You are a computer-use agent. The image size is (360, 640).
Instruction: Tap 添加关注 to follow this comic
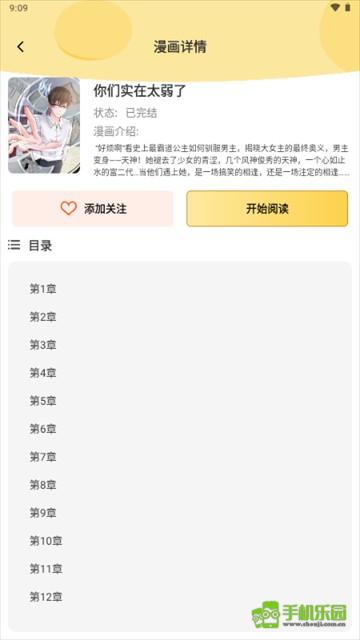93,209
